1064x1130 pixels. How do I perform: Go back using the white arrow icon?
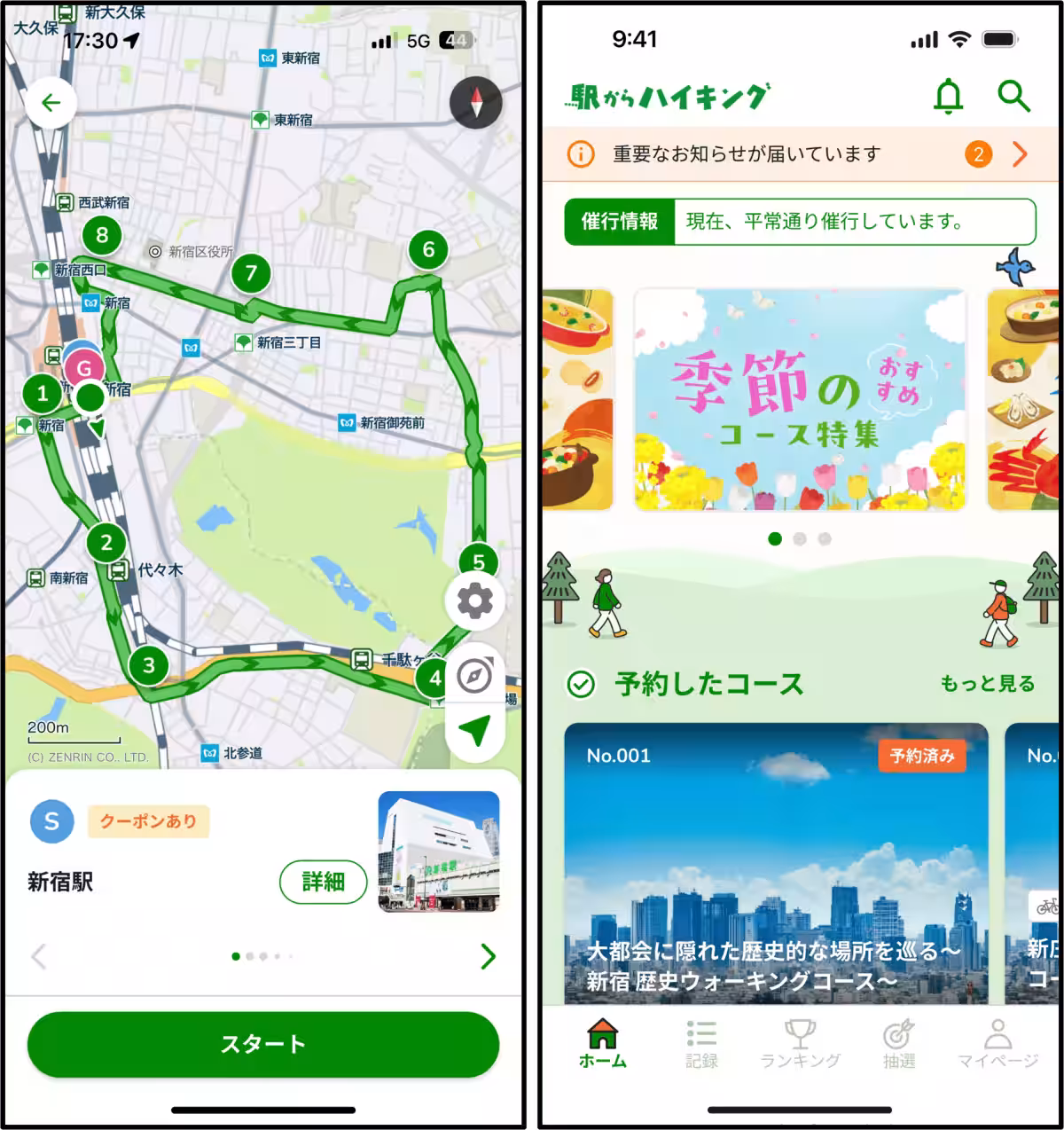tap(51, 103)
